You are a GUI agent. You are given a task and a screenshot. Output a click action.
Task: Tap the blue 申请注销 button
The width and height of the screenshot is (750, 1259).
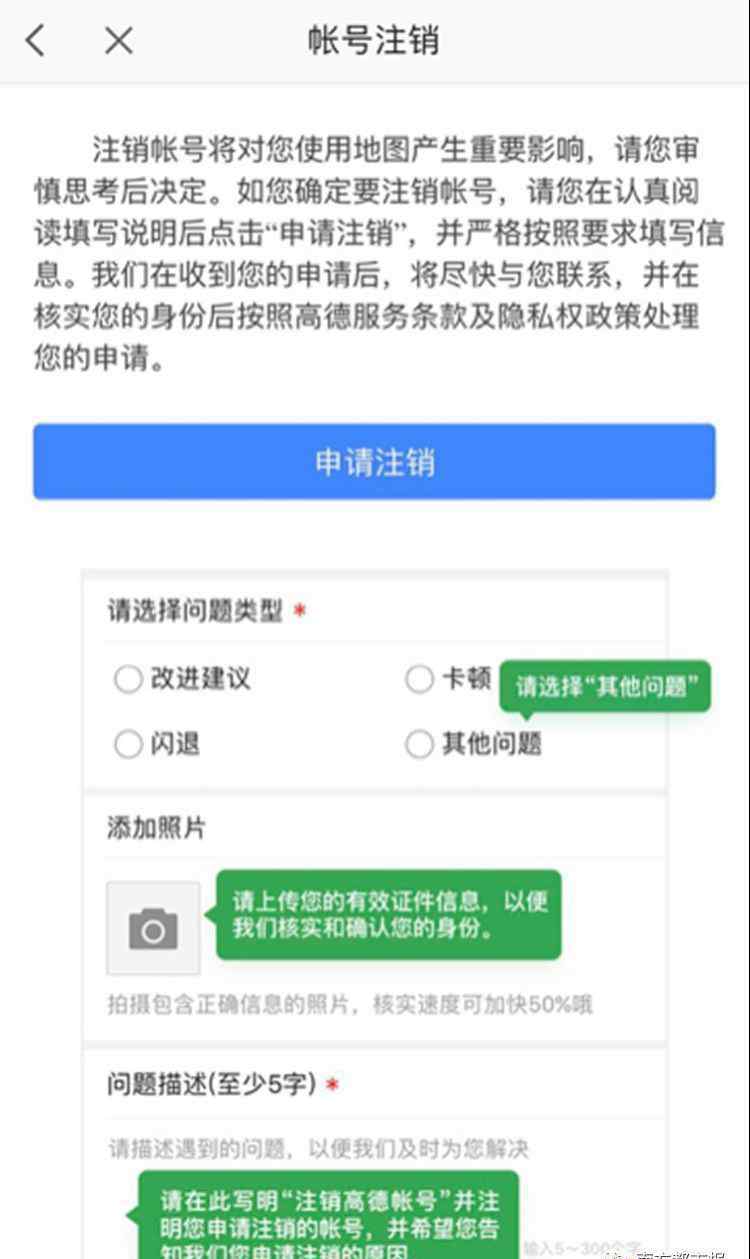click(x=374, y=461)
